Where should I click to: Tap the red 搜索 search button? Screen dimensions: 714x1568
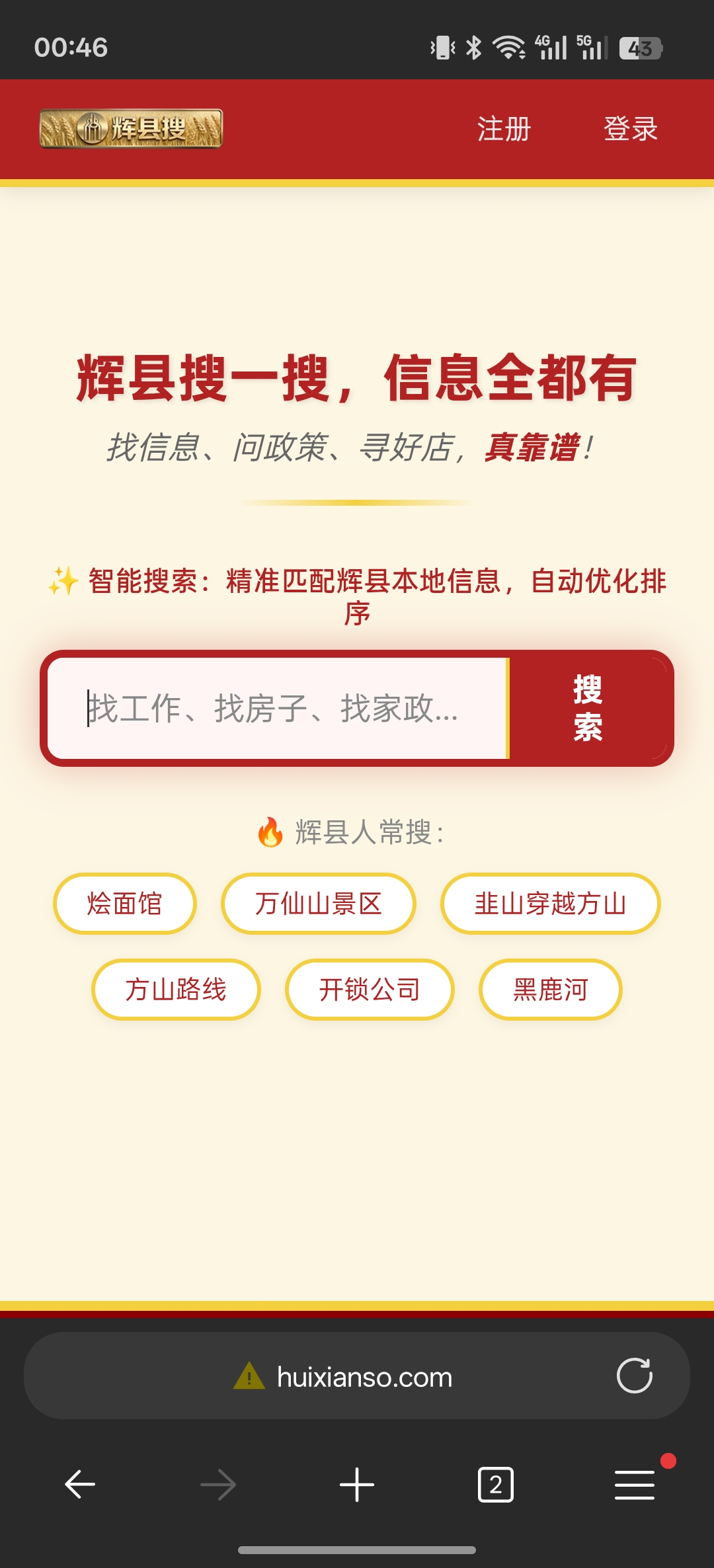click(x=588, y=709)
